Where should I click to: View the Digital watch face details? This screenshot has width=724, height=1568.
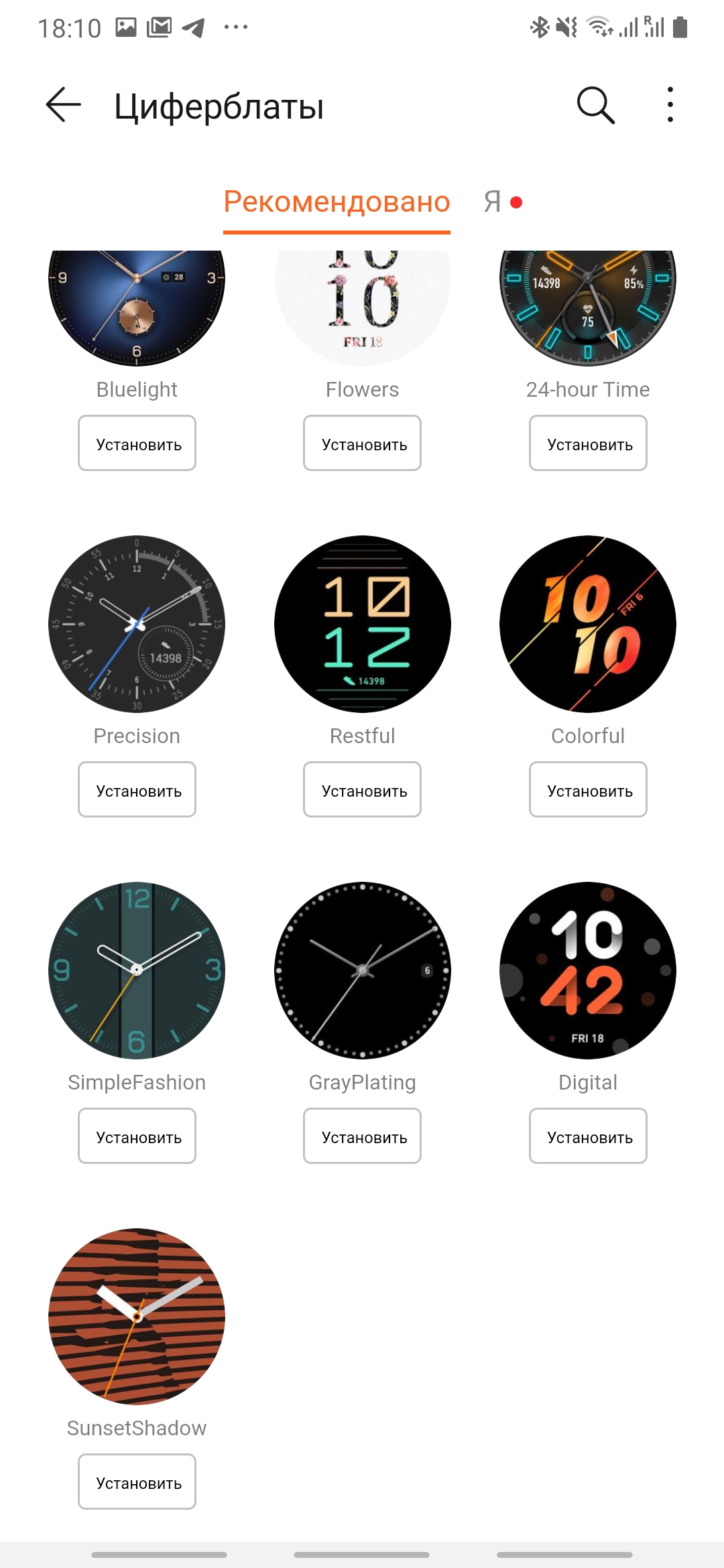588,970
